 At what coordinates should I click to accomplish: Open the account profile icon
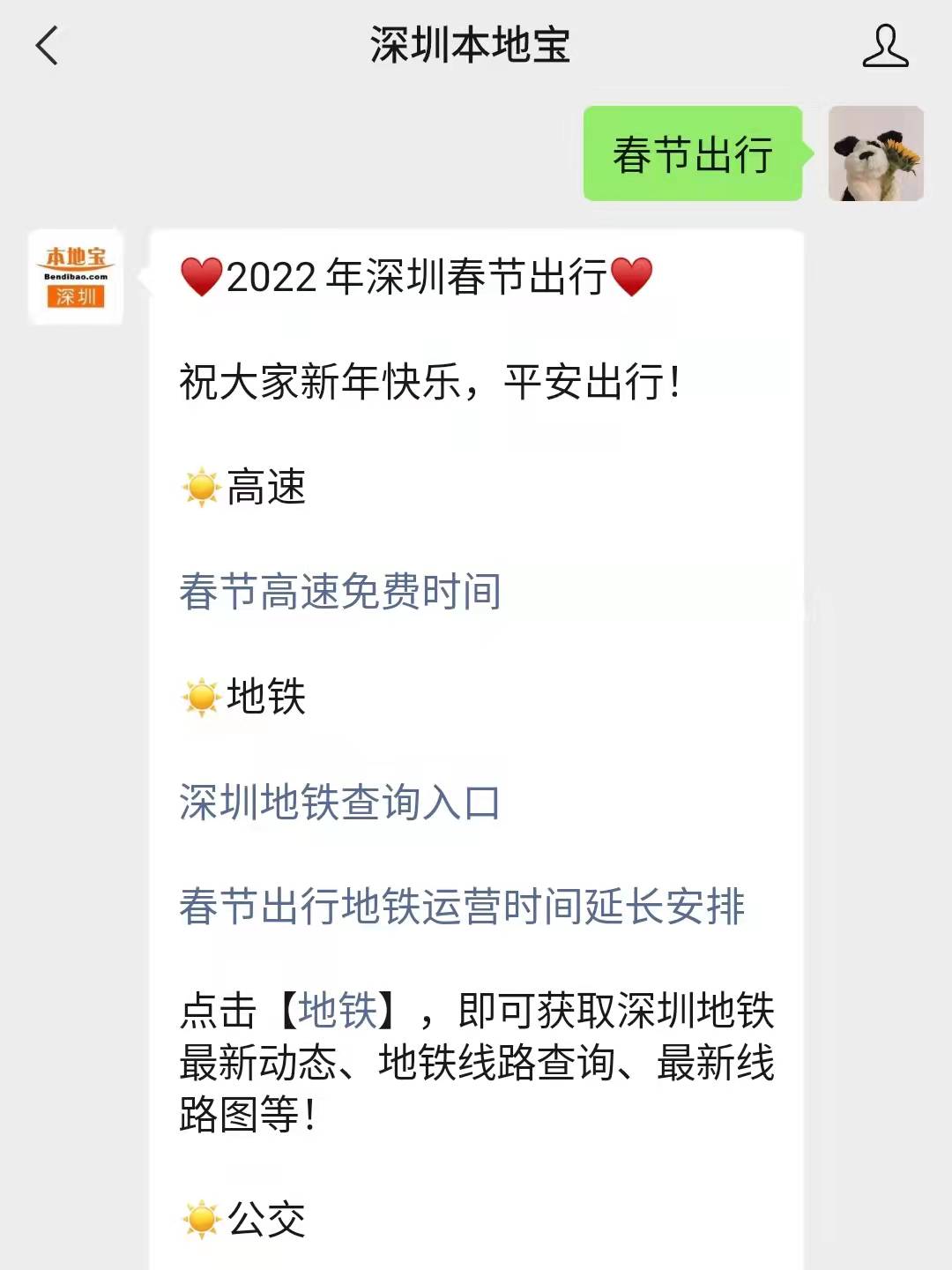pyautogui.click(x=885, y=46)
